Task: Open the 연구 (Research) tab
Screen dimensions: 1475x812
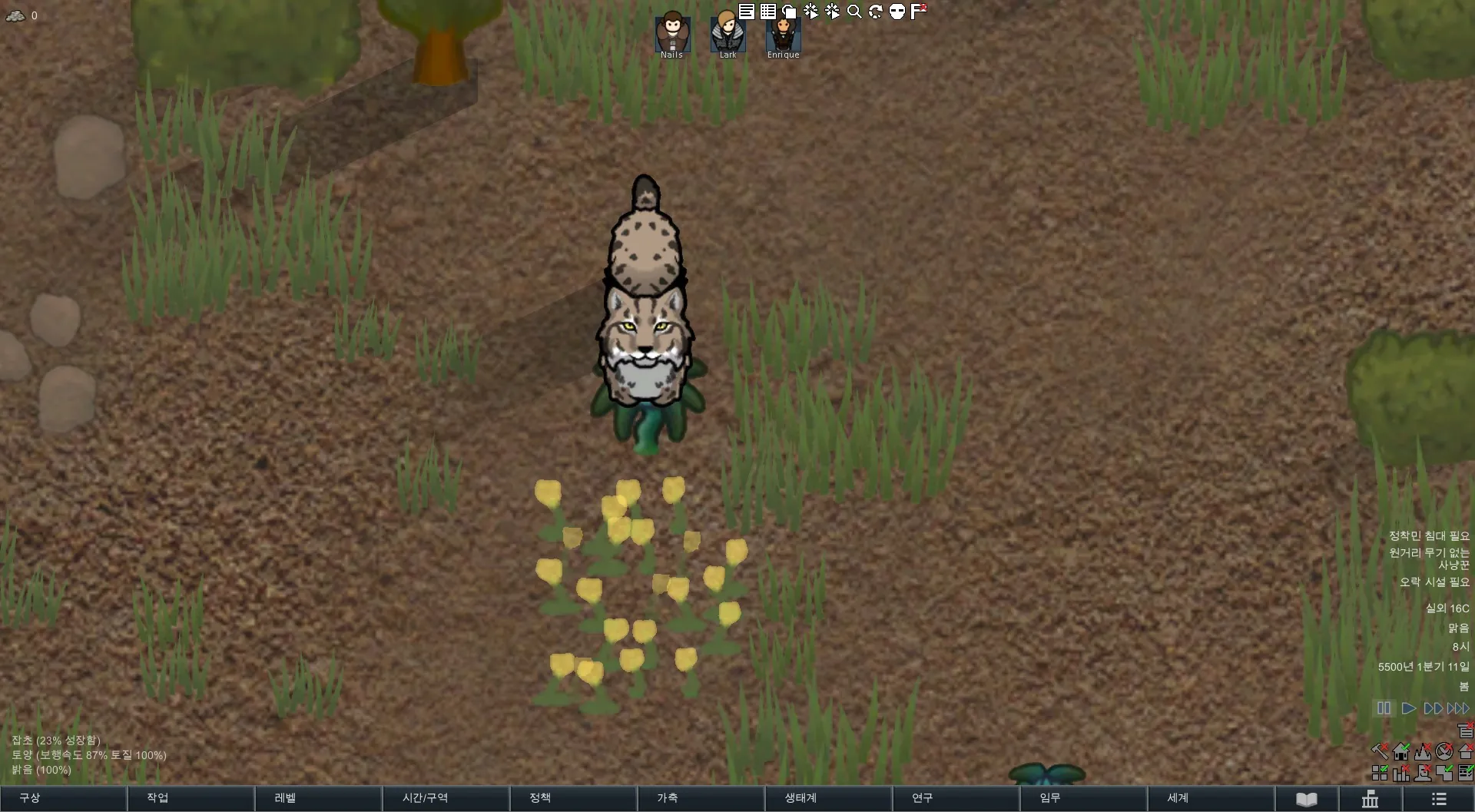Action: (956, 798)
